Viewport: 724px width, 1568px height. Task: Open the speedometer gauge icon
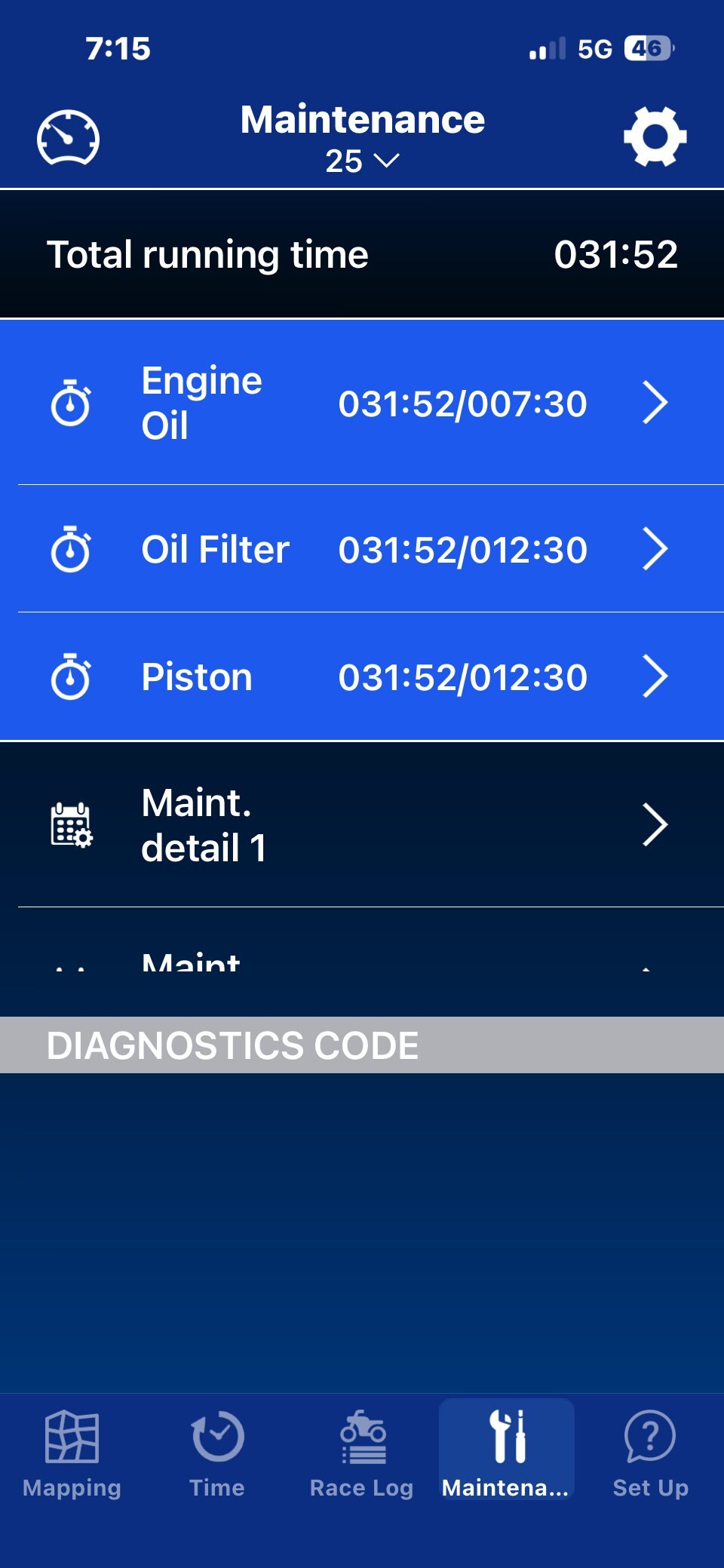(x=69, y=137)
